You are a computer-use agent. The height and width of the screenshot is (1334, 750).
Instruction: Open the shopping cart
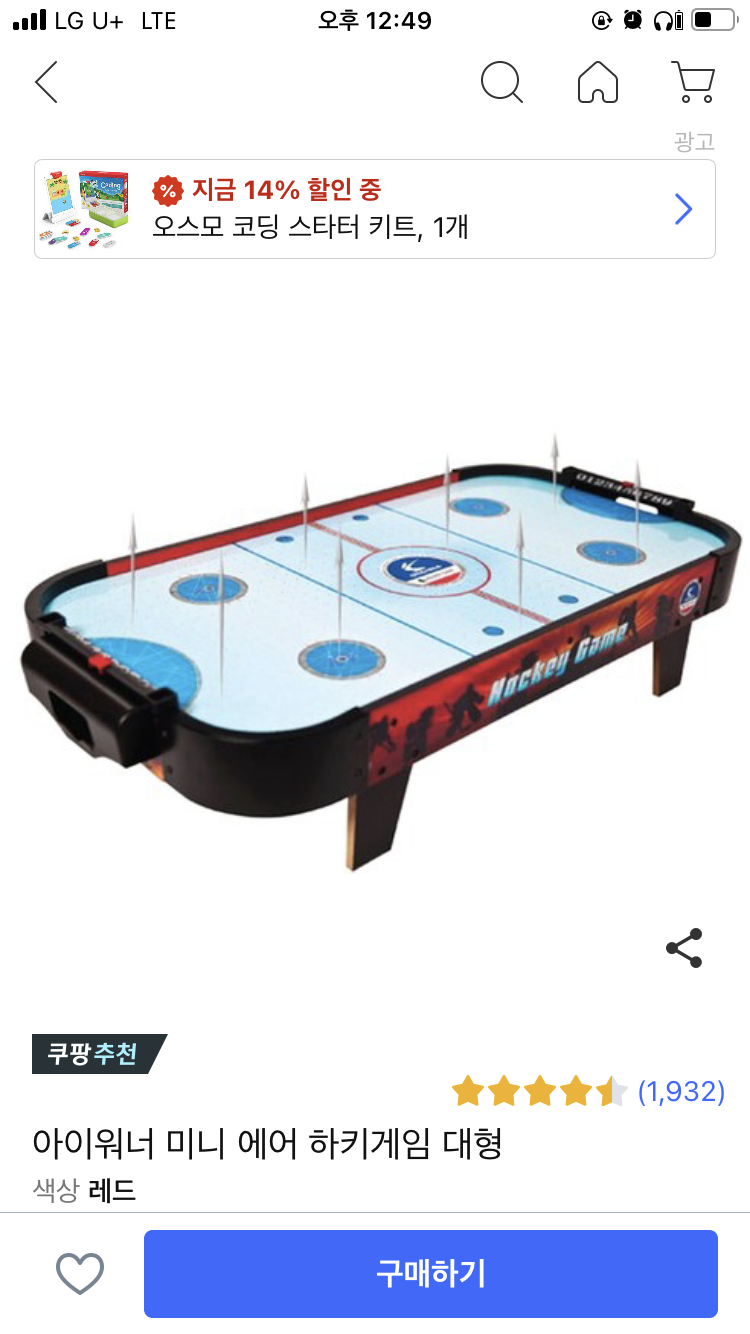click(x=692, y=82)
